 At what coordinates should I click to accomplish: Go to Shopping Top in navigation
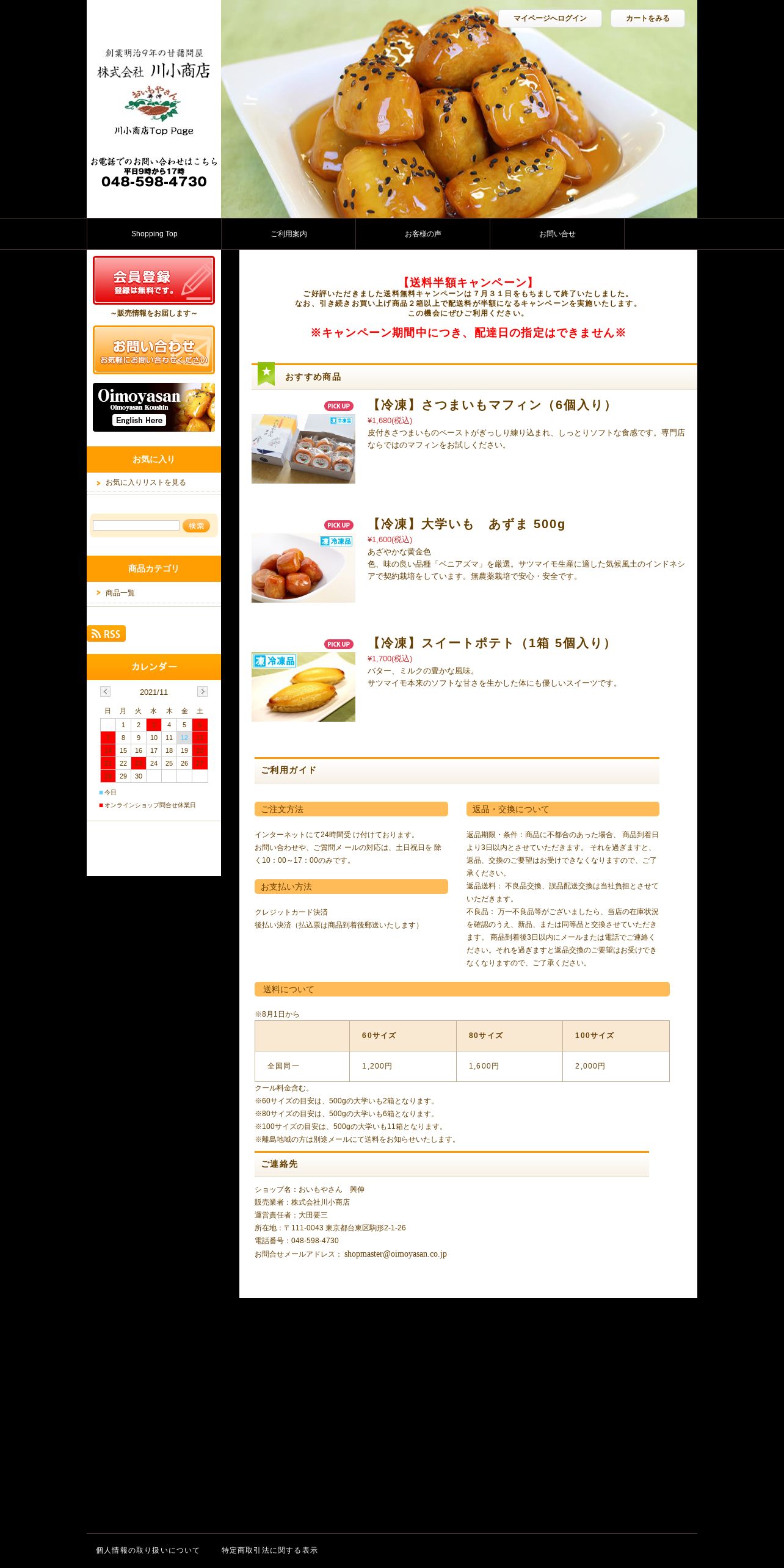click(x=154, y=234)
